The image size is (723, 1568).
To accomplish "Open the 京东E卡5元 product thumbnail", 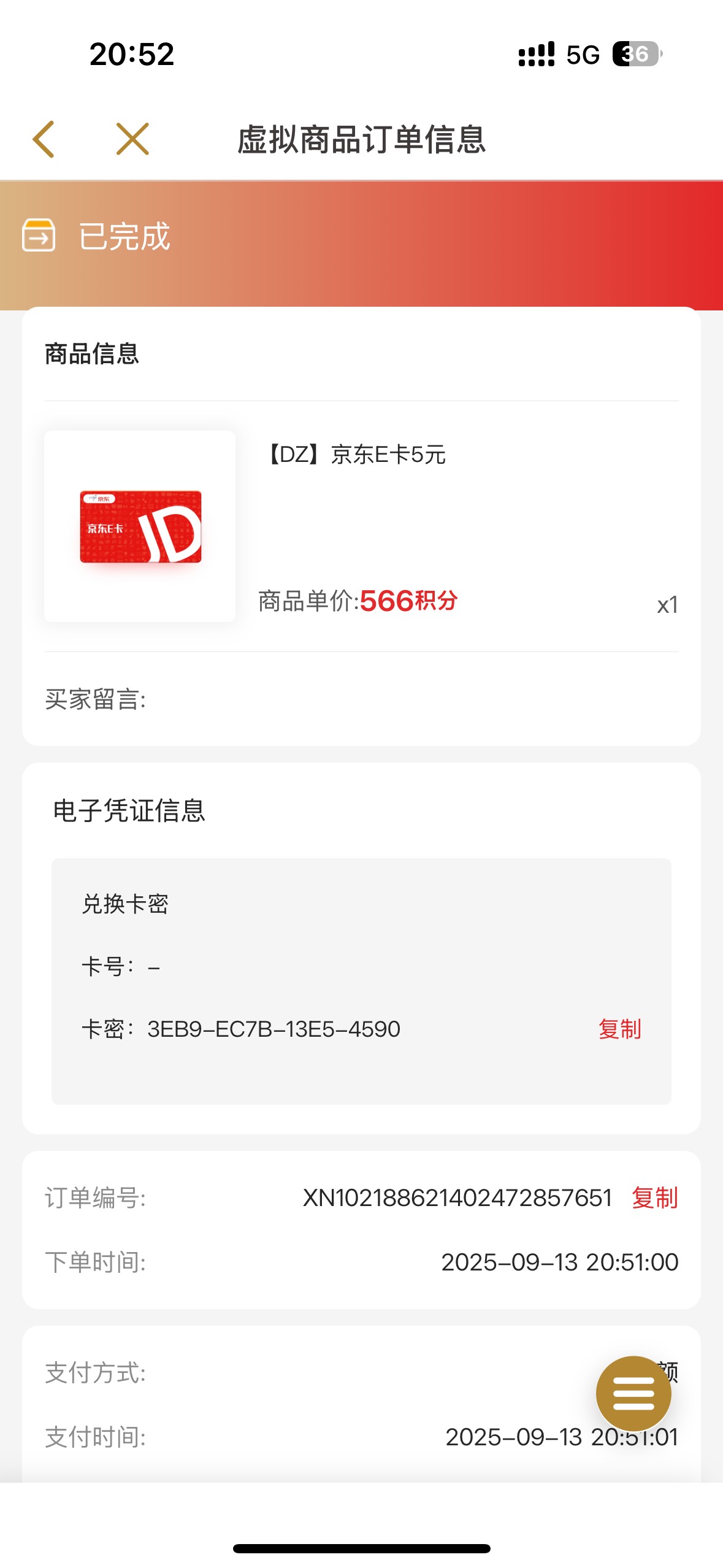I will (x=140, y=526).
